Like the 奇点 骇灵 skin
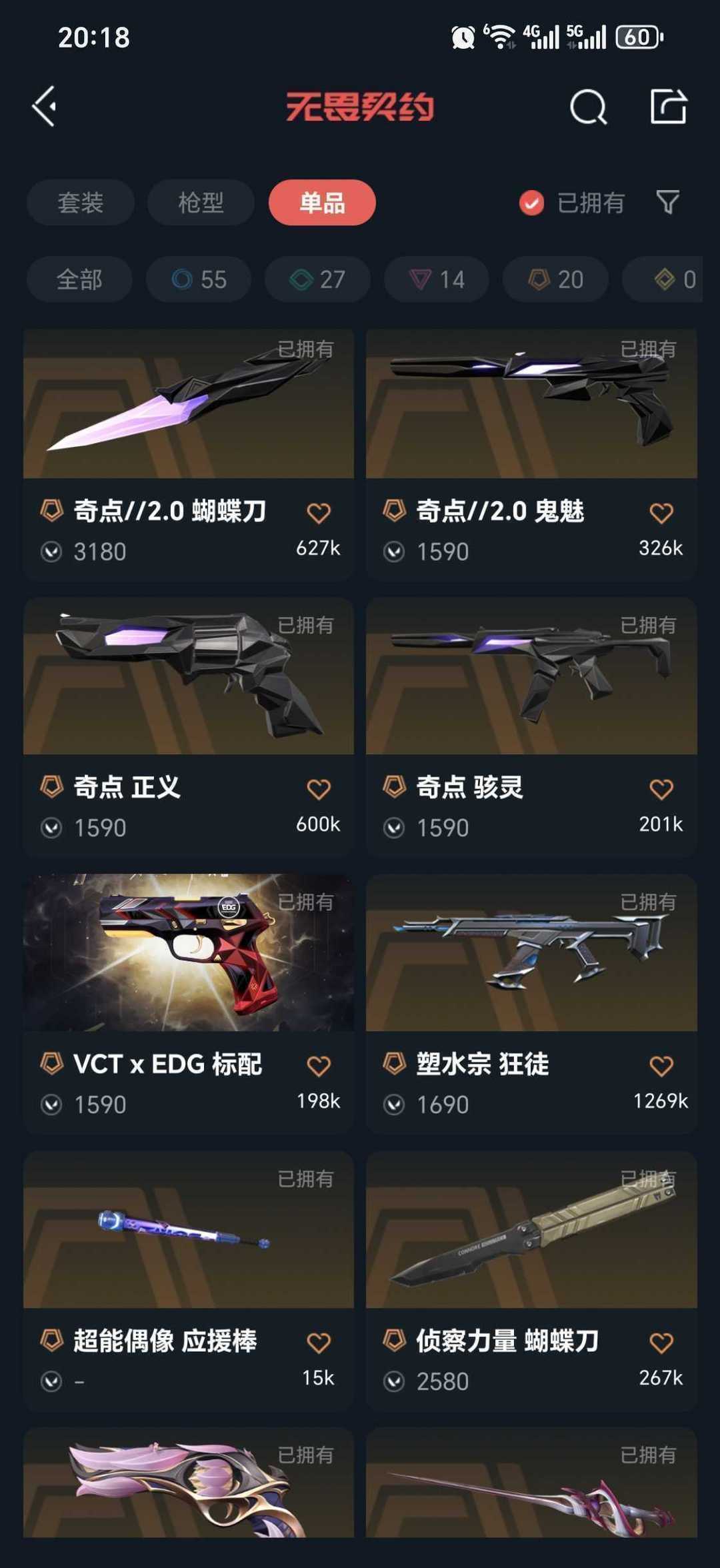This screenshot has height=1568, width=720. [661, 789]
